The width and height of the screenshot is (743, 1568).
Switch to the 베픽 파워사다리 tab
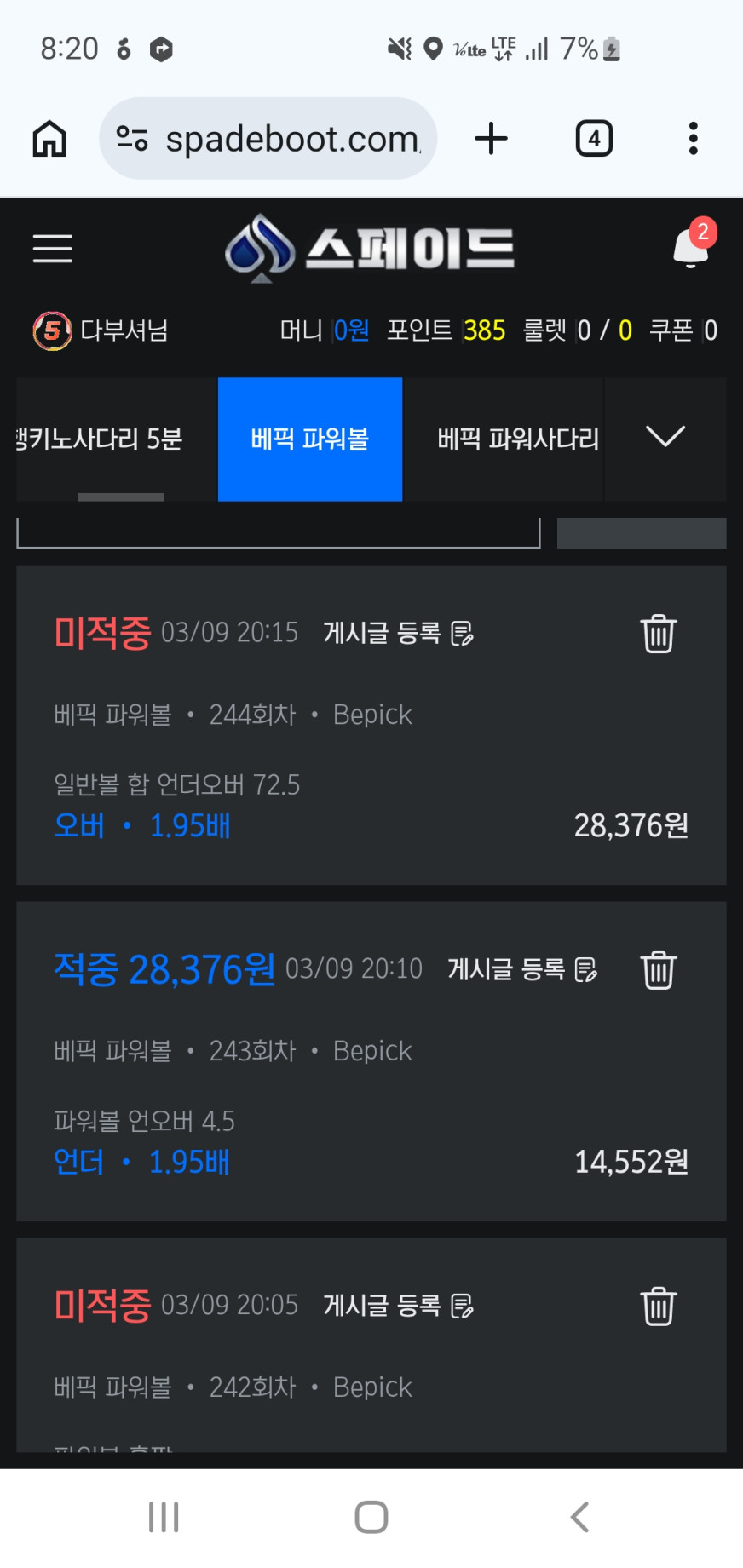518,439
